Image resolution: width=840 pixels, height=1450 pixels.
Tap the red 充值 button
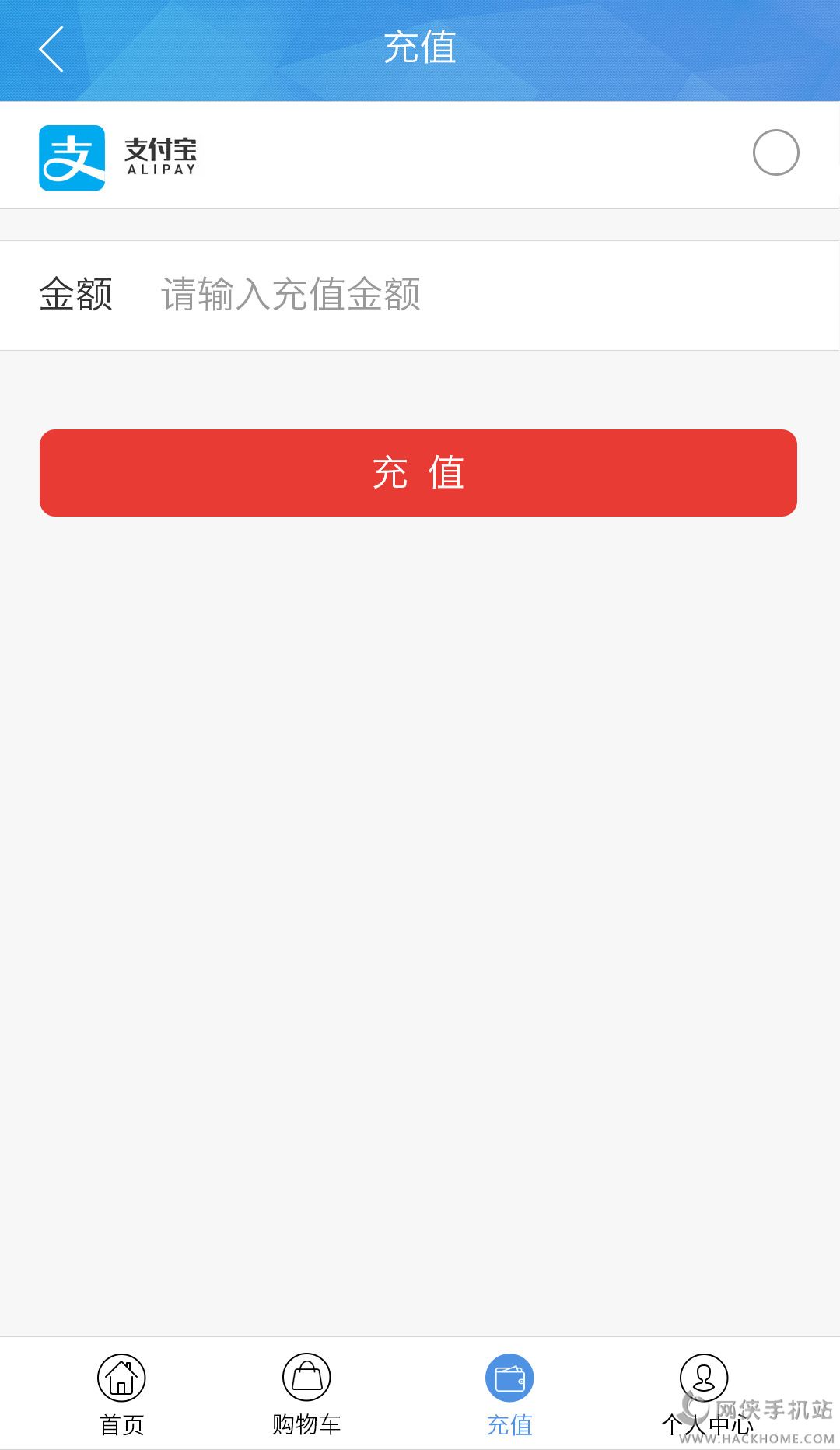tap(418, 472)
